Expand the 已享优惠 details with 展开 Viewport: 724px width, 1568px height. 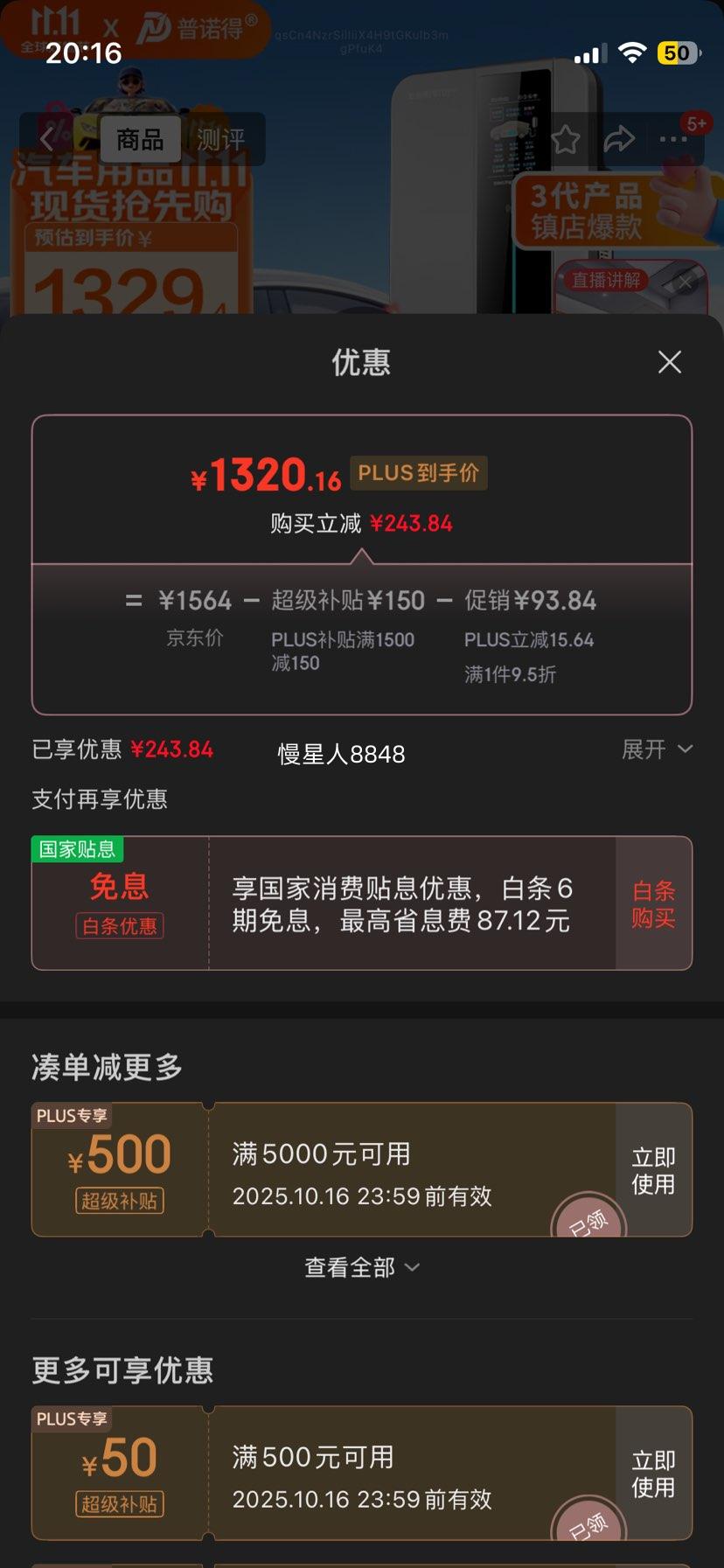tap(657, 749)
